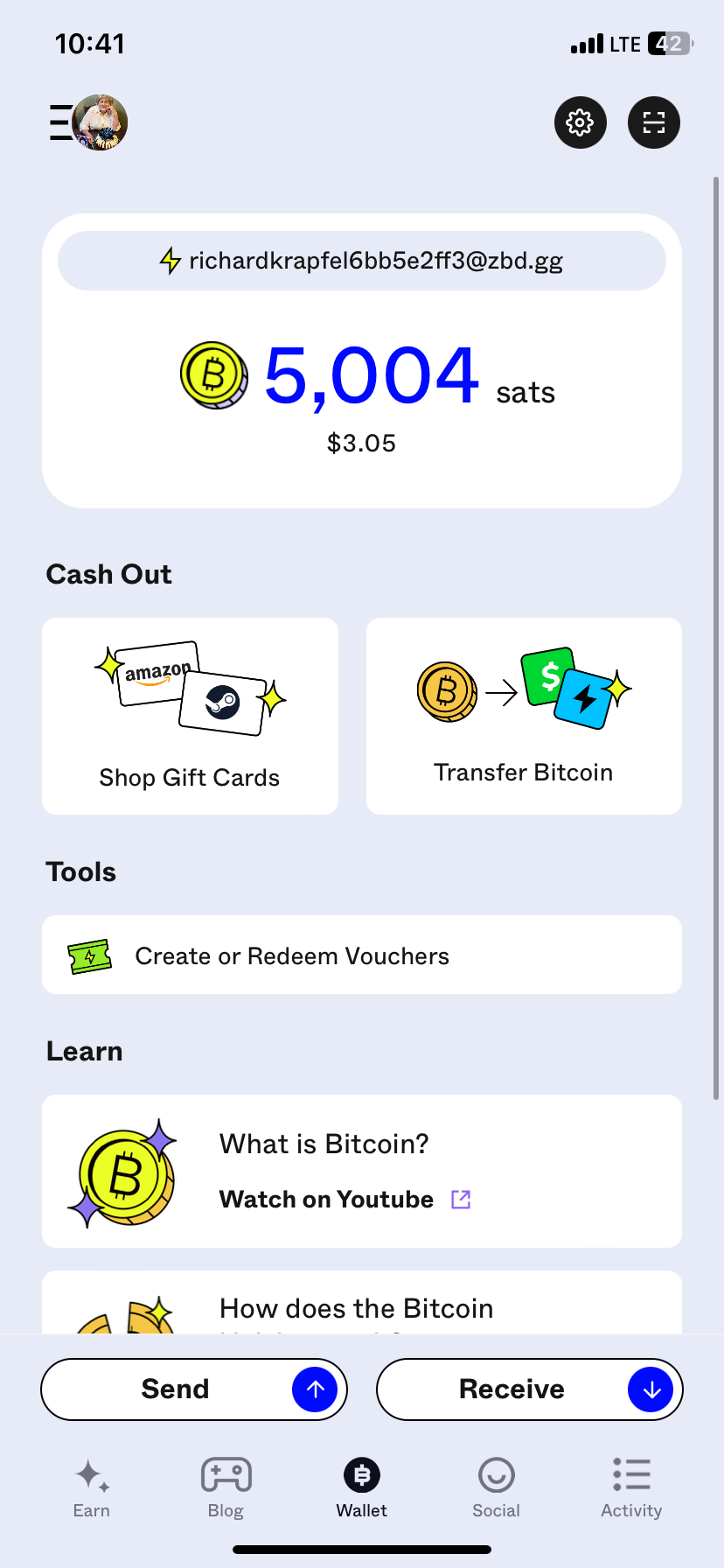Tap the 5,004 sats balance

pos(372,376)
